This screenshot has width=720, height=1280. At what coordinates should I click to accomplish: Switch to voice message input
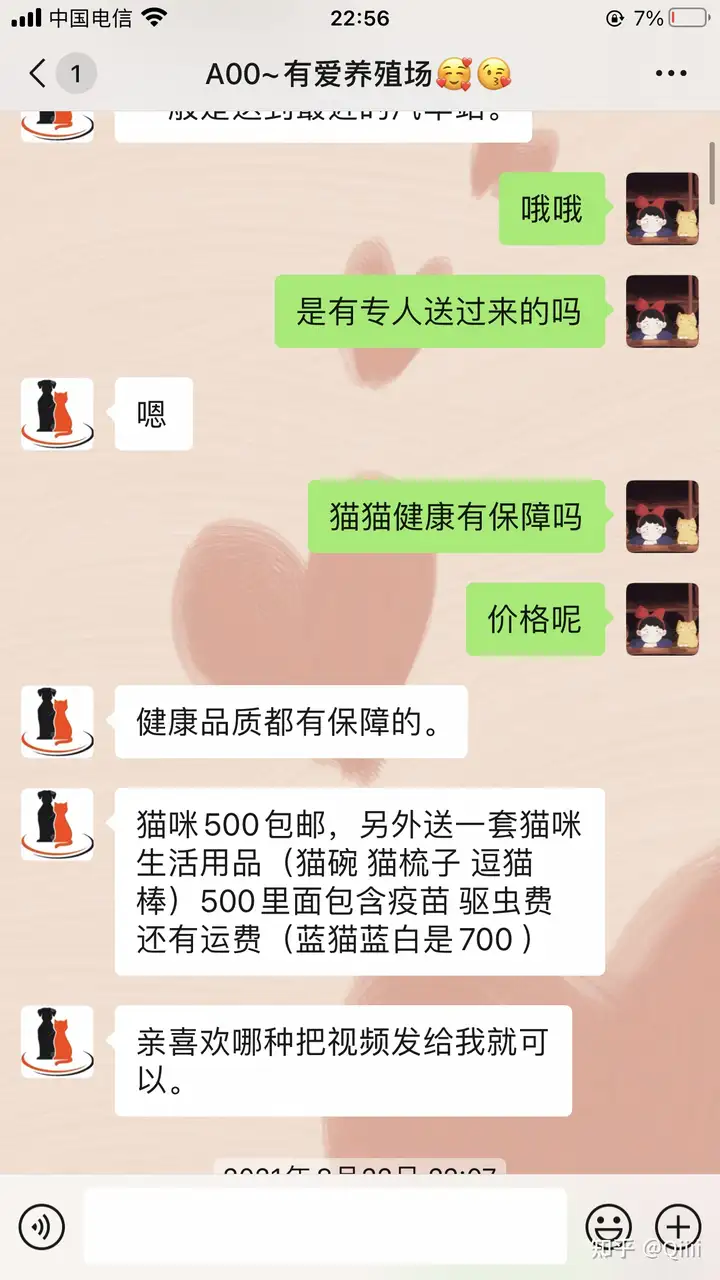[41, 1225]
